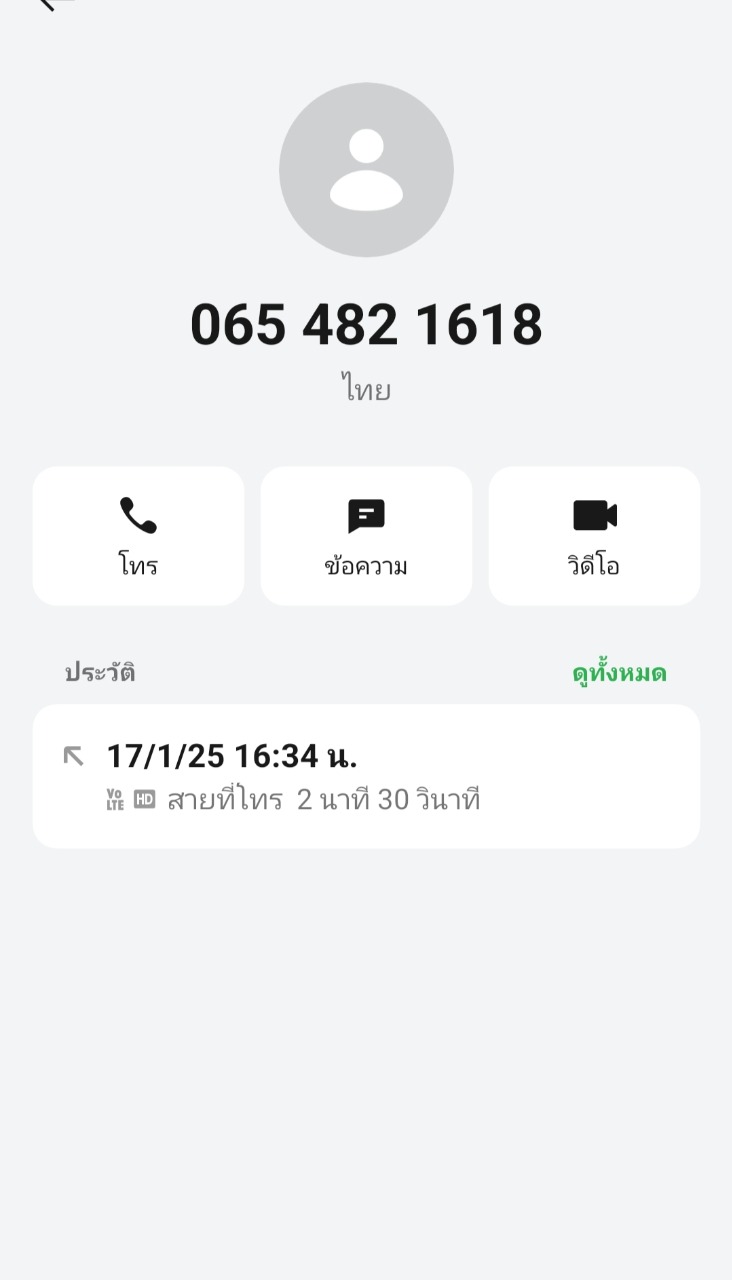Tap the contact profile avatar
732x1280 pixels.
(366, 170)
